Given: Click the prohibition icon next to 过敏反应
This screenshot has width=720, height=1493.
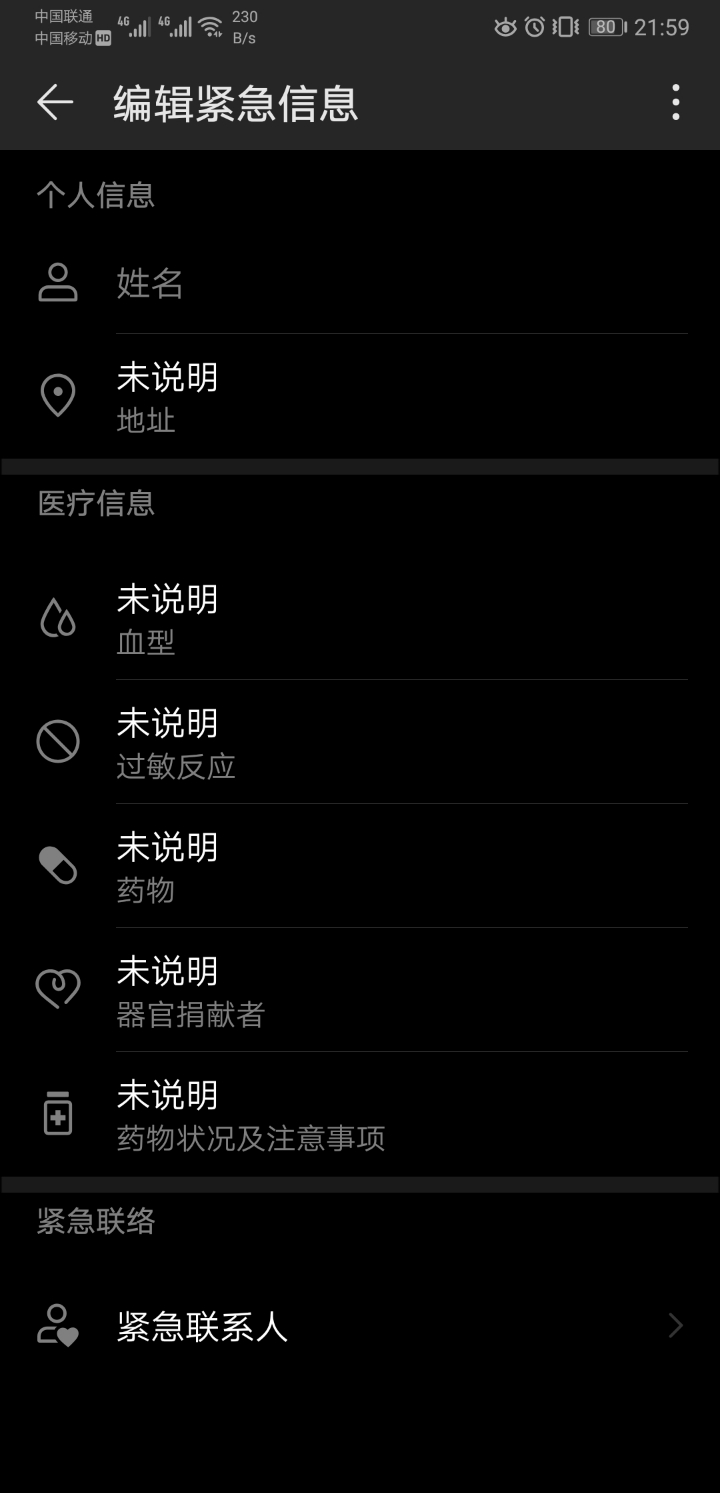Looking at the screenshot, I should [57, 742].
